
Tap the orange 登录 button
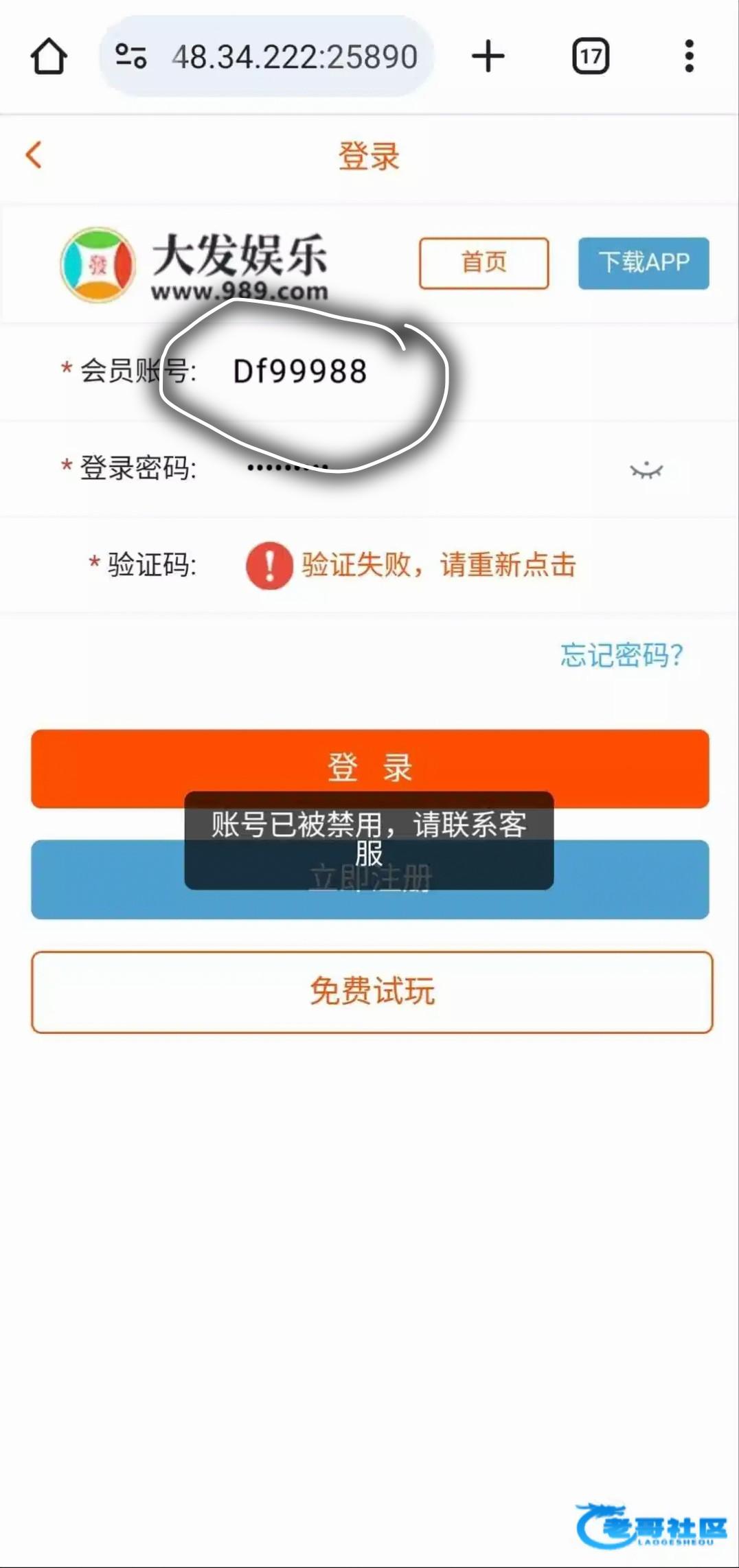point(369,761)
